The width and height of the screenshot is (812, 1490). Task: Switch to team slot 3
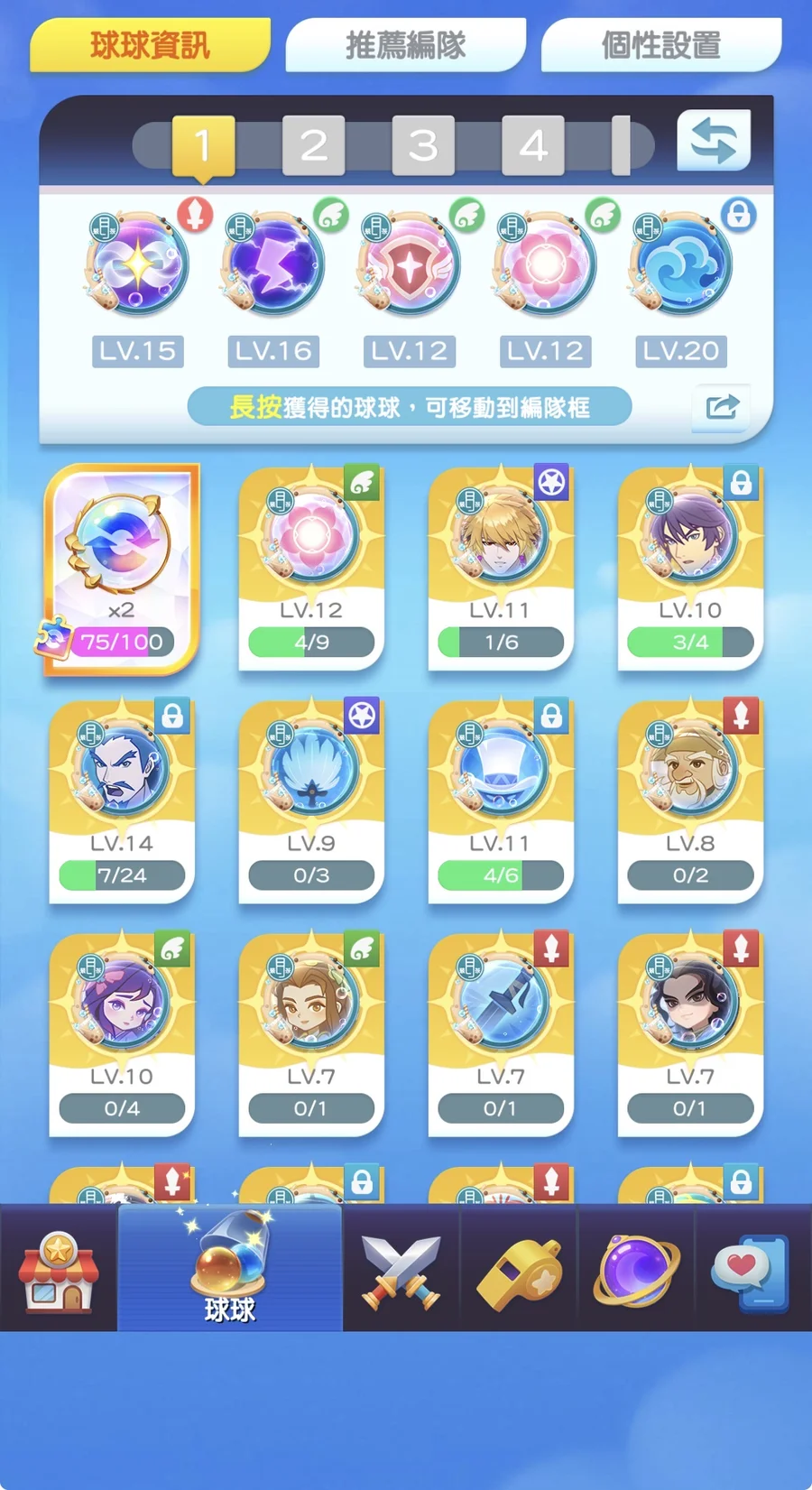point(423,144)
